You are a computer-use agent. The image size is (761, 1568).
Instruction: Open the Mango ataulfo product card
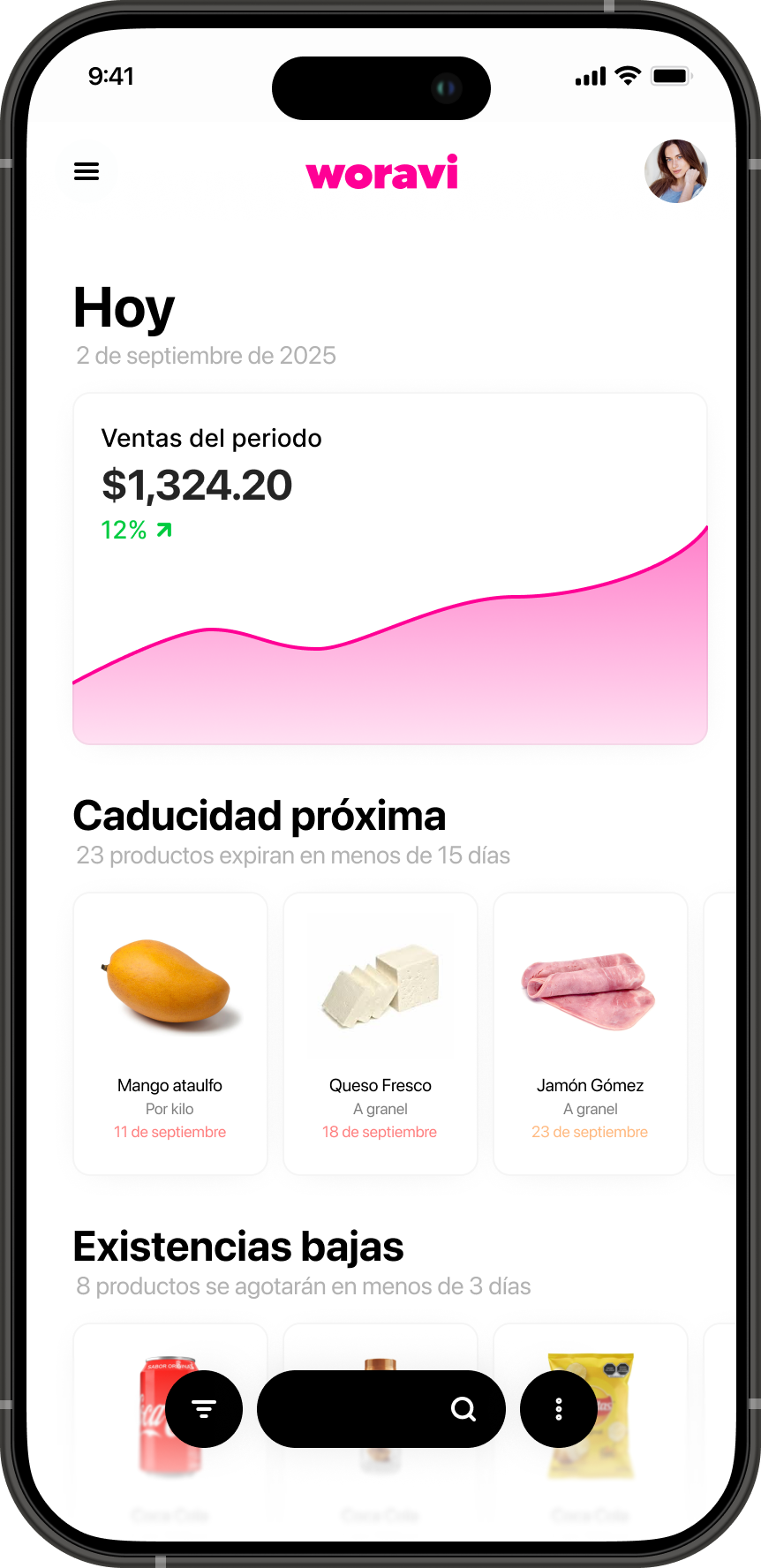click(x=170, y=1033)
